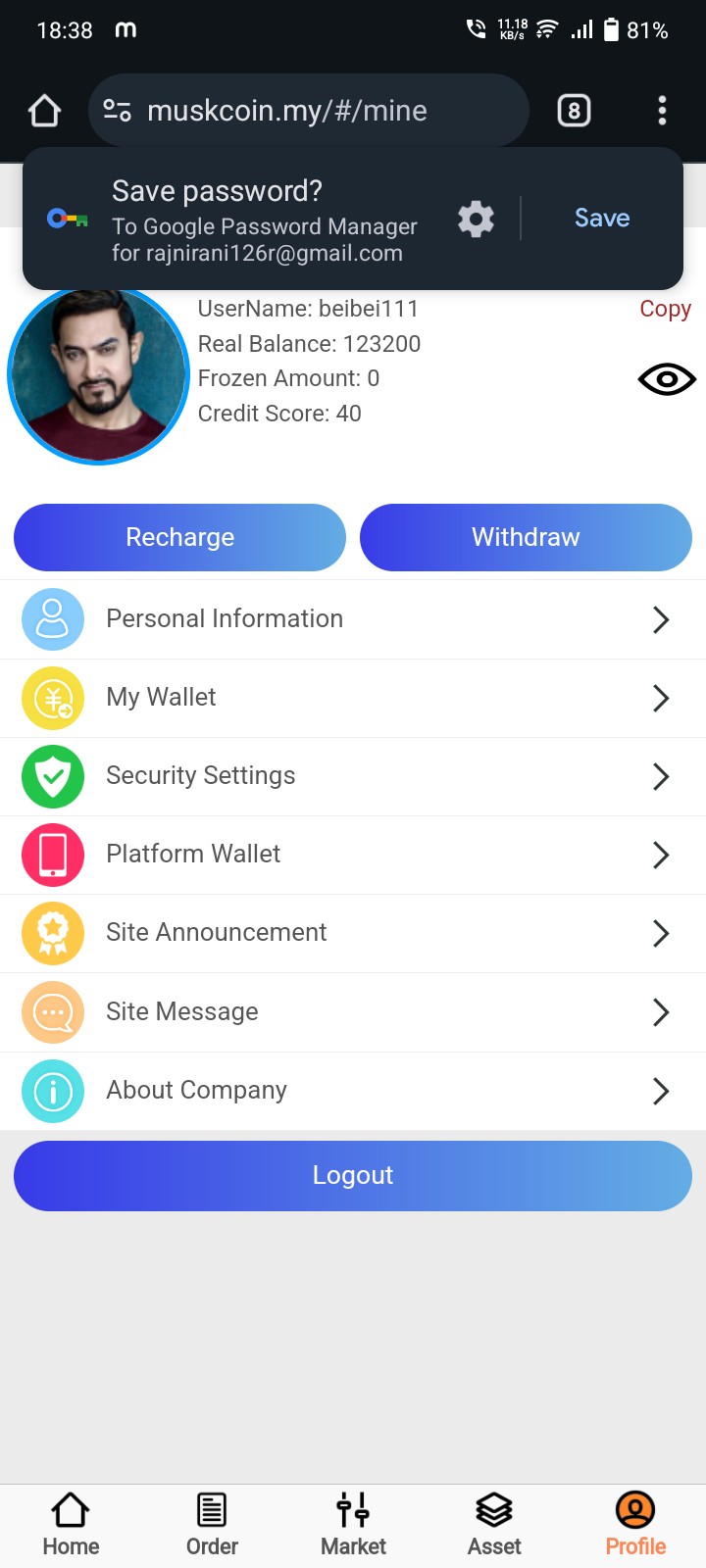Save password to Google Password Manager
This screenshot has height=1568, width=706.
pyautogui.click(x=601, y=218)
